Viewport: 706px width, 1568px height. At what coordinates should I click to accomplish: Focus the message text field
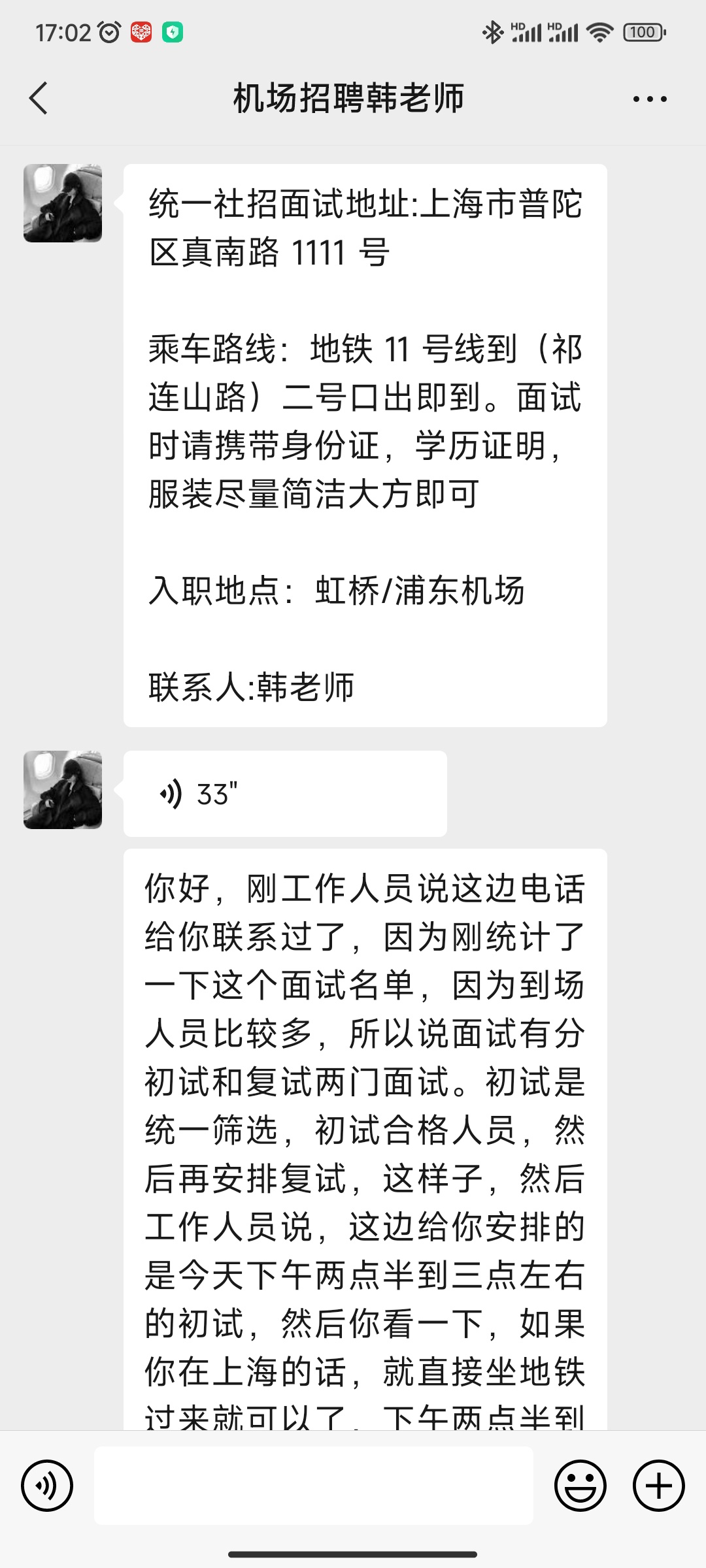point(314,1485)
